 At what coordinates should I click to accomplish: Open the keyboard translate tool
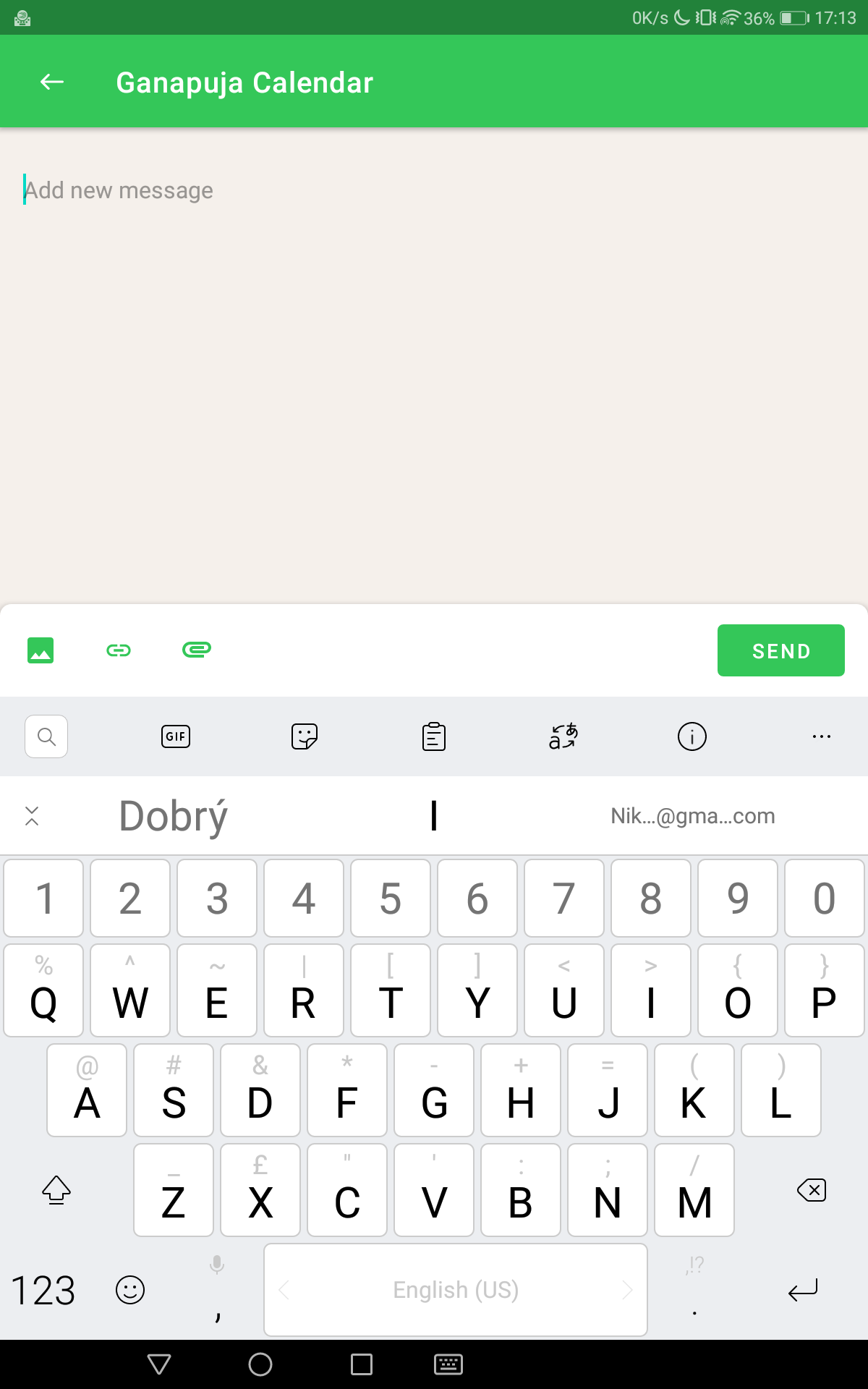pyautogui.click(x=563, y=736)
